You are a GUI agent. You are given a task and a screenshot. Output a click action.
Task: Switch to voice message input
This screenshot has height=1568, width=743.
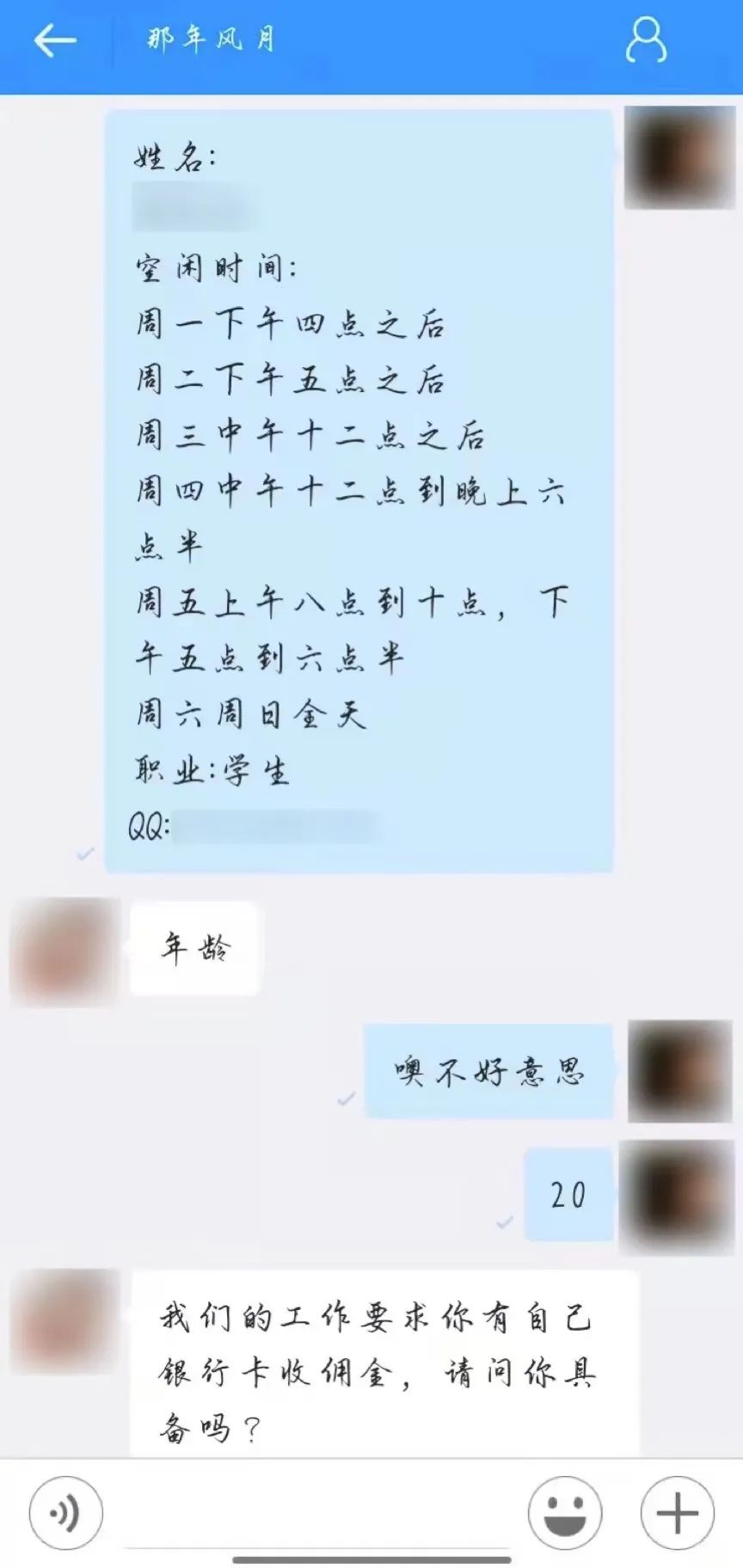[66, 1513]
